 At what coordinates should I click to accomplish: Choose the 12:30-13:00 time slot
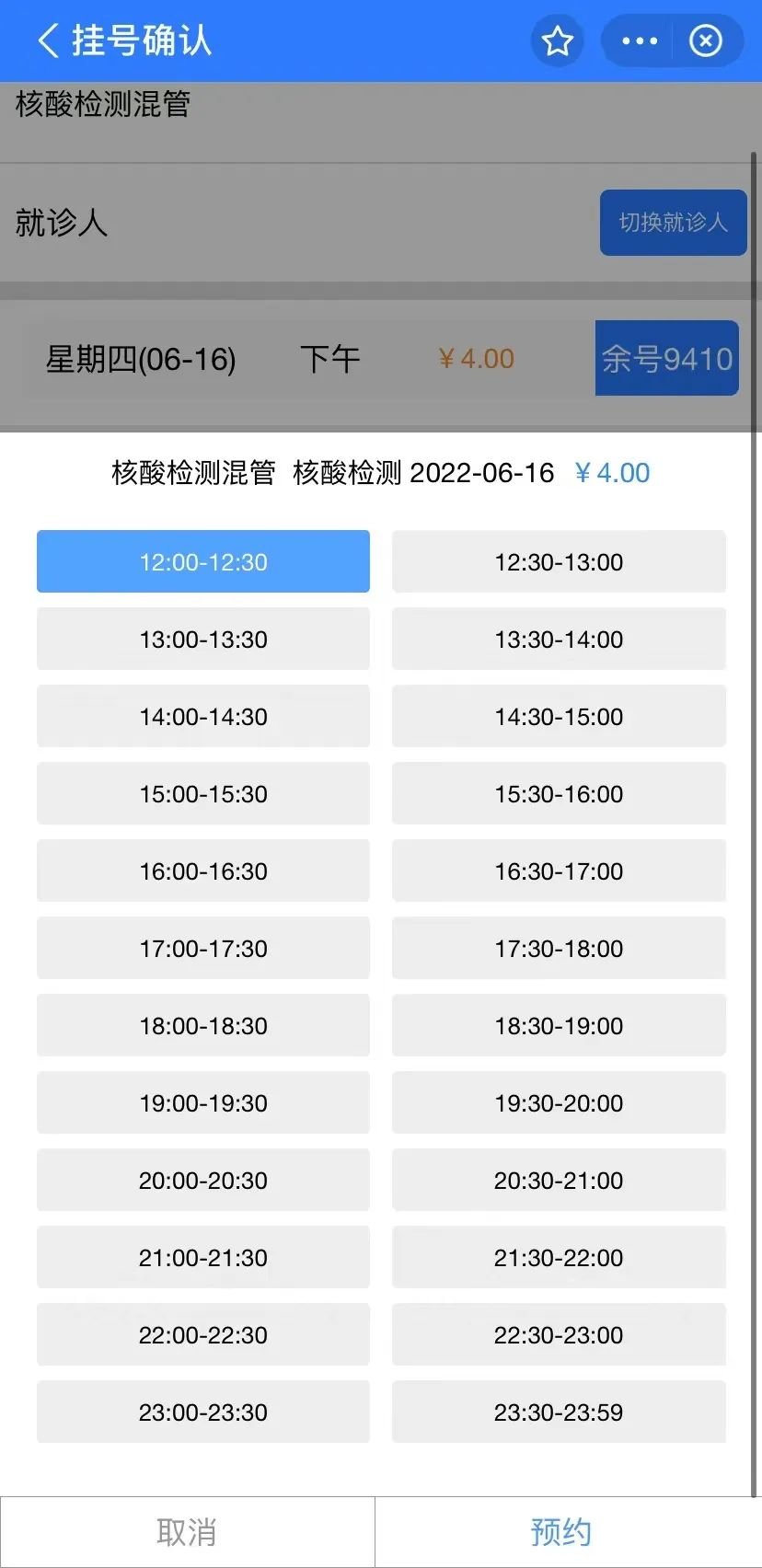point(559,561)
